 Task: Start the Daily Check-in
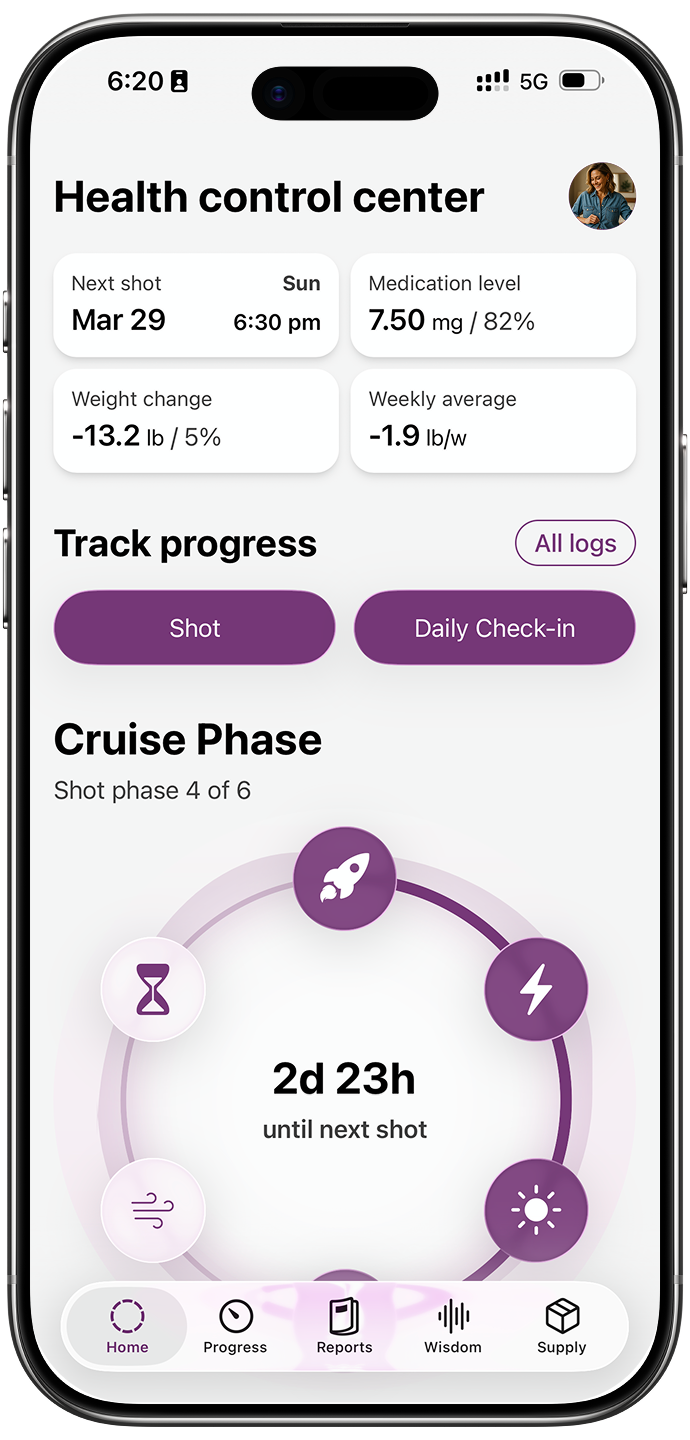point(494,628)
